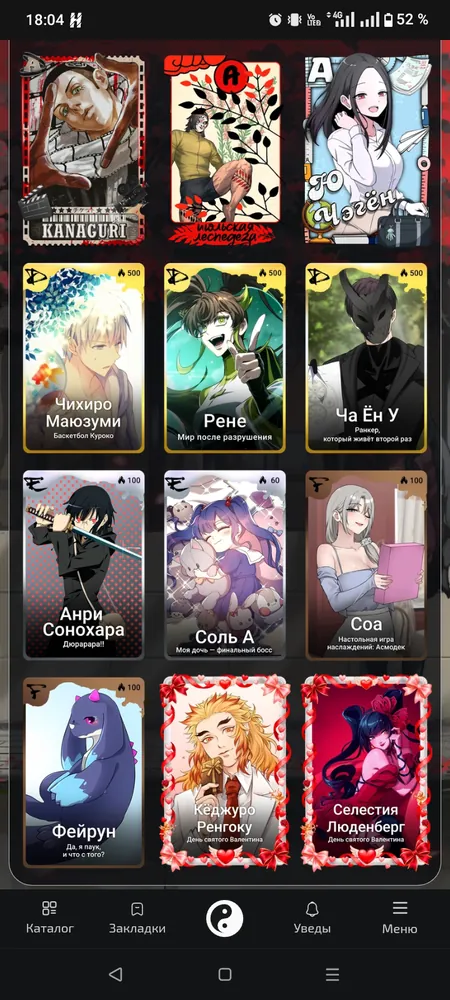Tap the yin-yang center button
The image size is (450, 1000).
pos(225,918)
